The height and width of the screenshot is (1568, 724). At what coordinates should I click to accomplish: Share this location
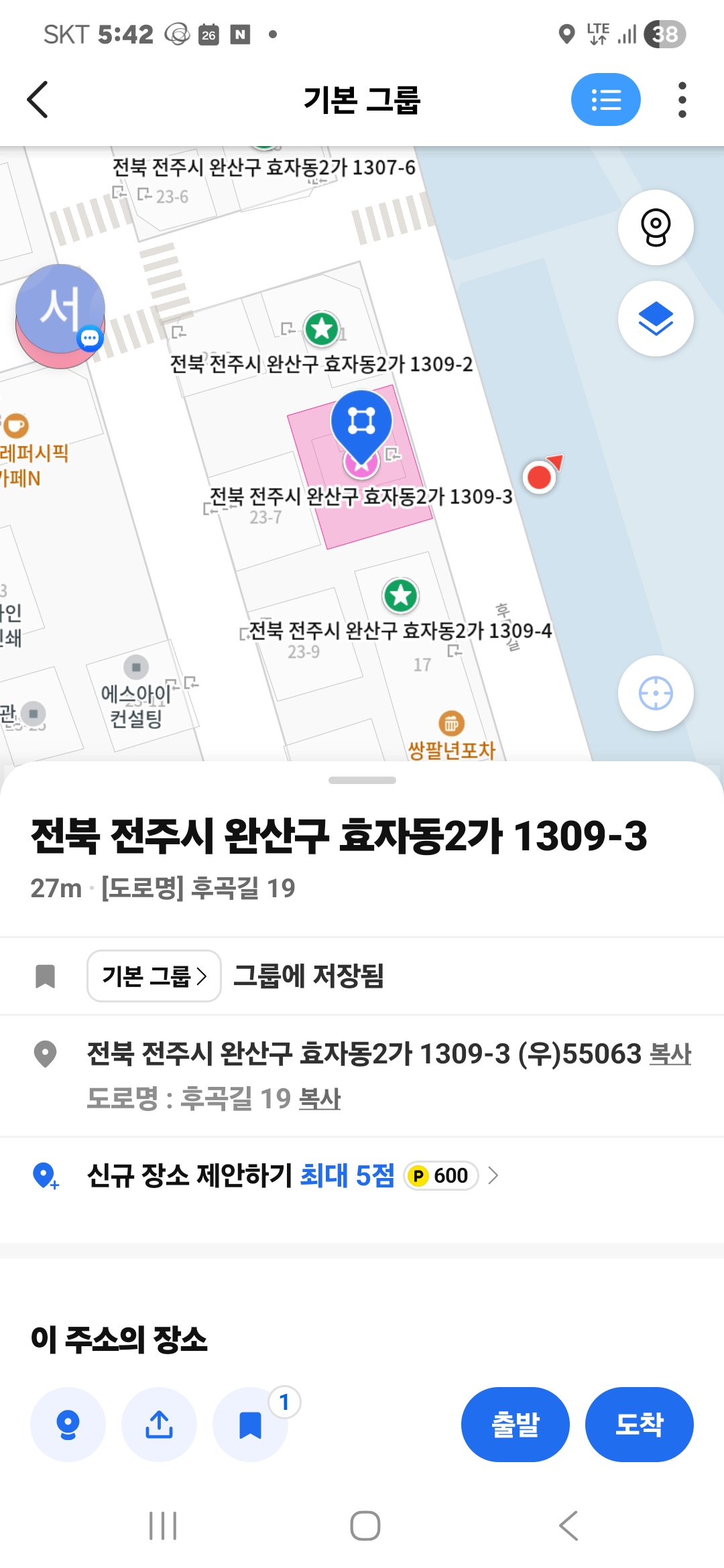click(159, 1425)
